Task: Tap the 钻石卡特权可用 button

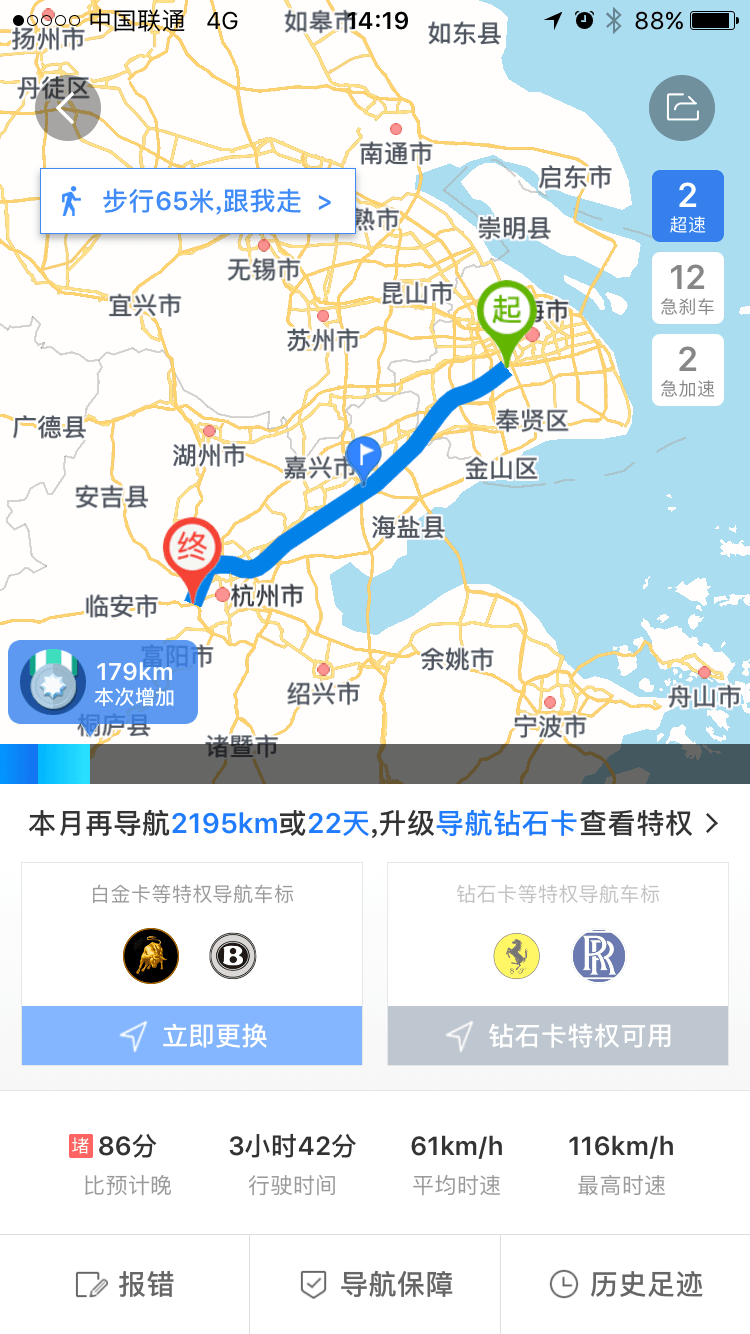Action: (x=558, y=1035)
